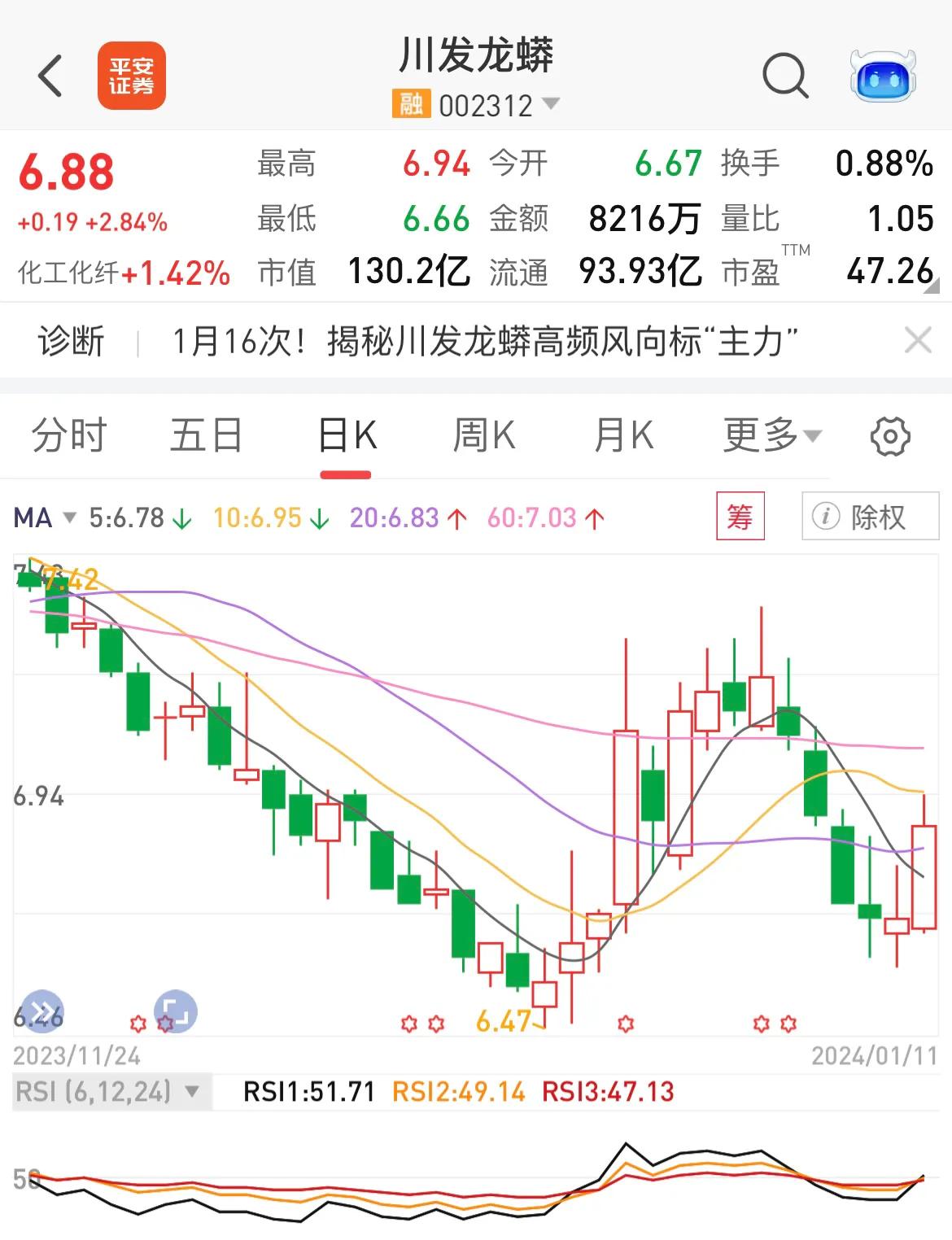952x1240 pixels.
Task: Switch to the 月K chart tab
Action: point(623,435)
